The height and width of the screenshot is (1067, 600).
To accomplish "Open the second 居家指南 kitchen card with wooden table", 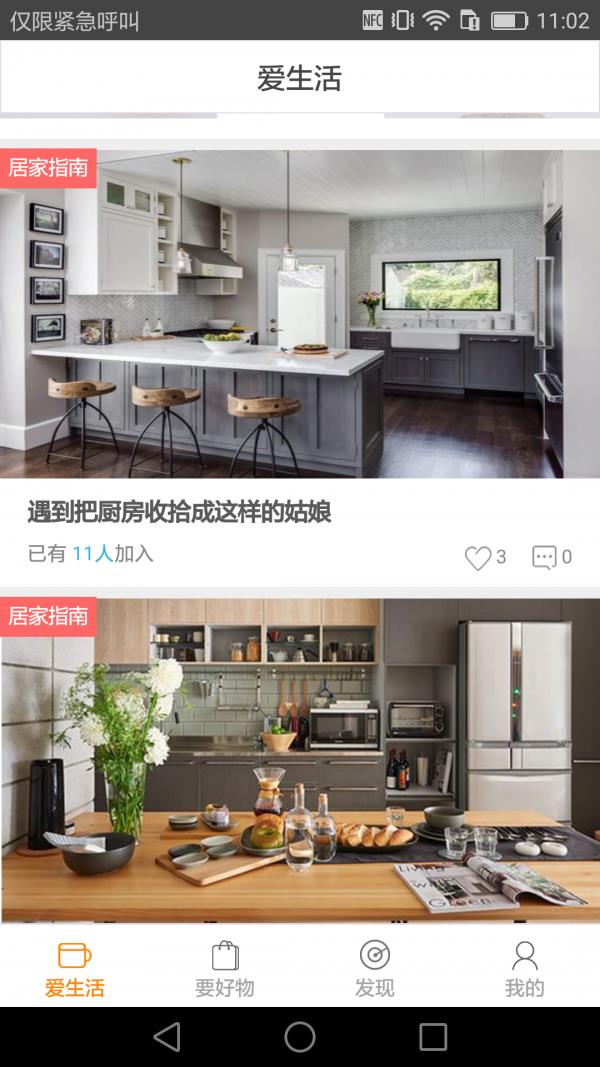I will [x=300, y=760].
